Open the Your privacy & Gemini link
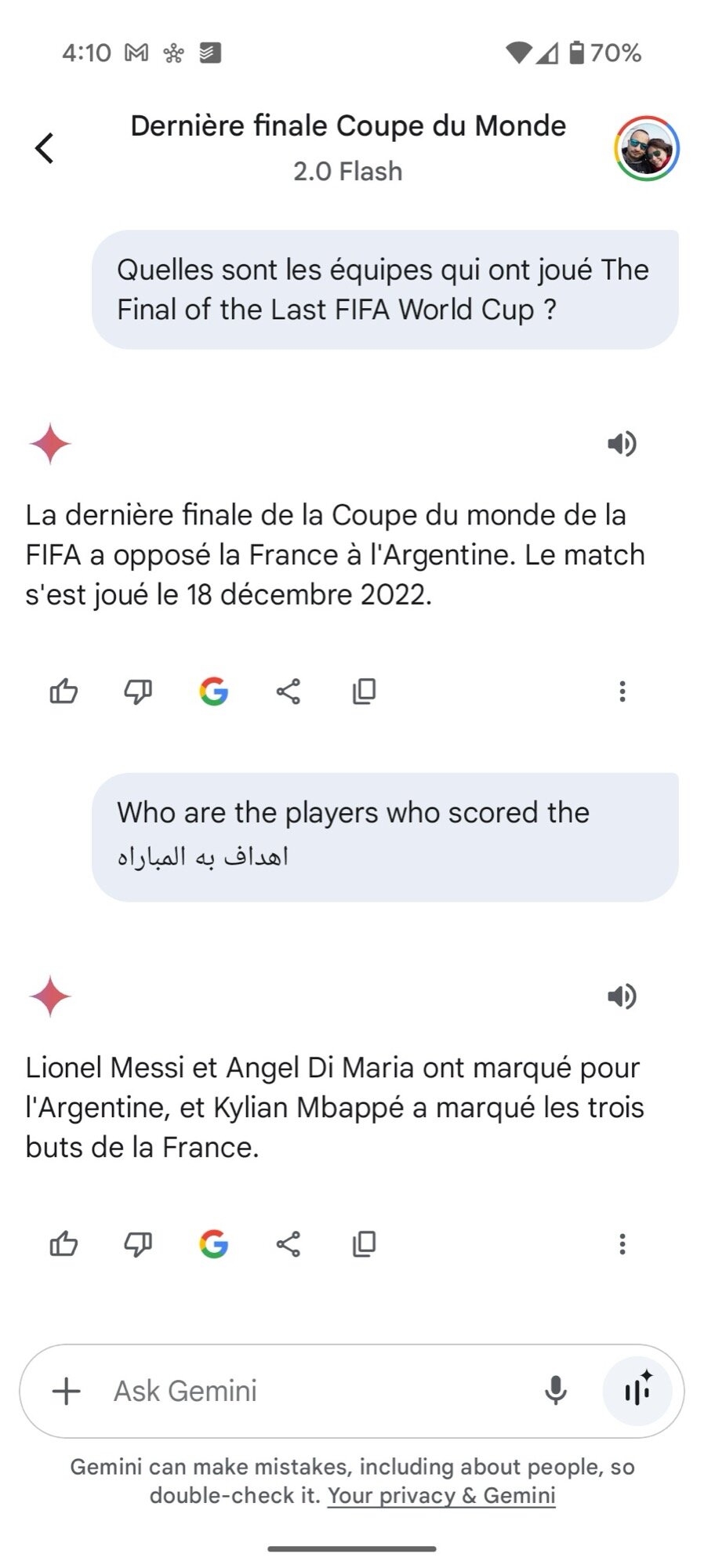Image resolution: width=704 pixels, height=1568 pixels. tap(441, 1495)
